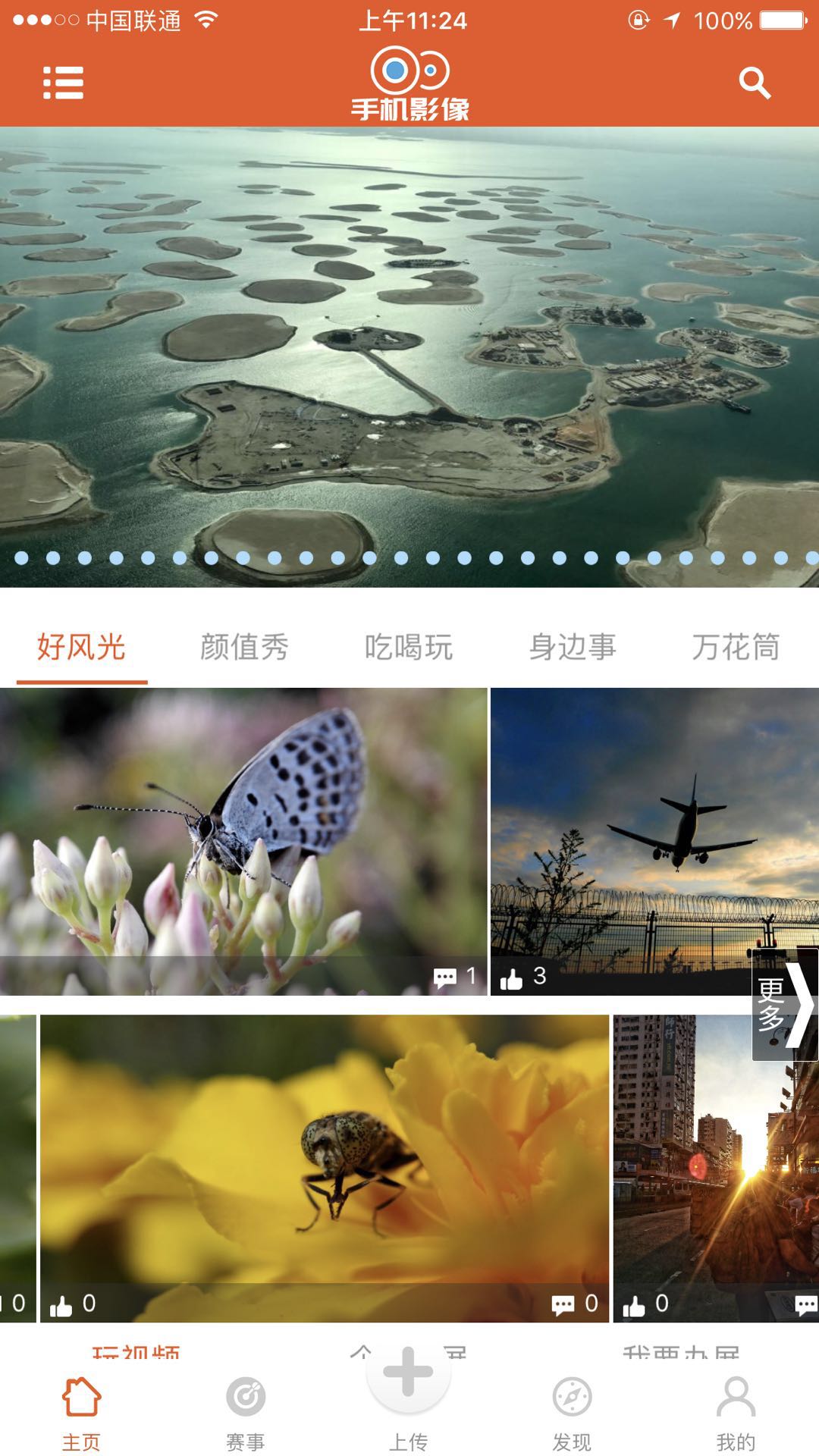Open the city street sunset photo
The width and height of the screenshot is (819, 1456).
(x=716, y=1168)
